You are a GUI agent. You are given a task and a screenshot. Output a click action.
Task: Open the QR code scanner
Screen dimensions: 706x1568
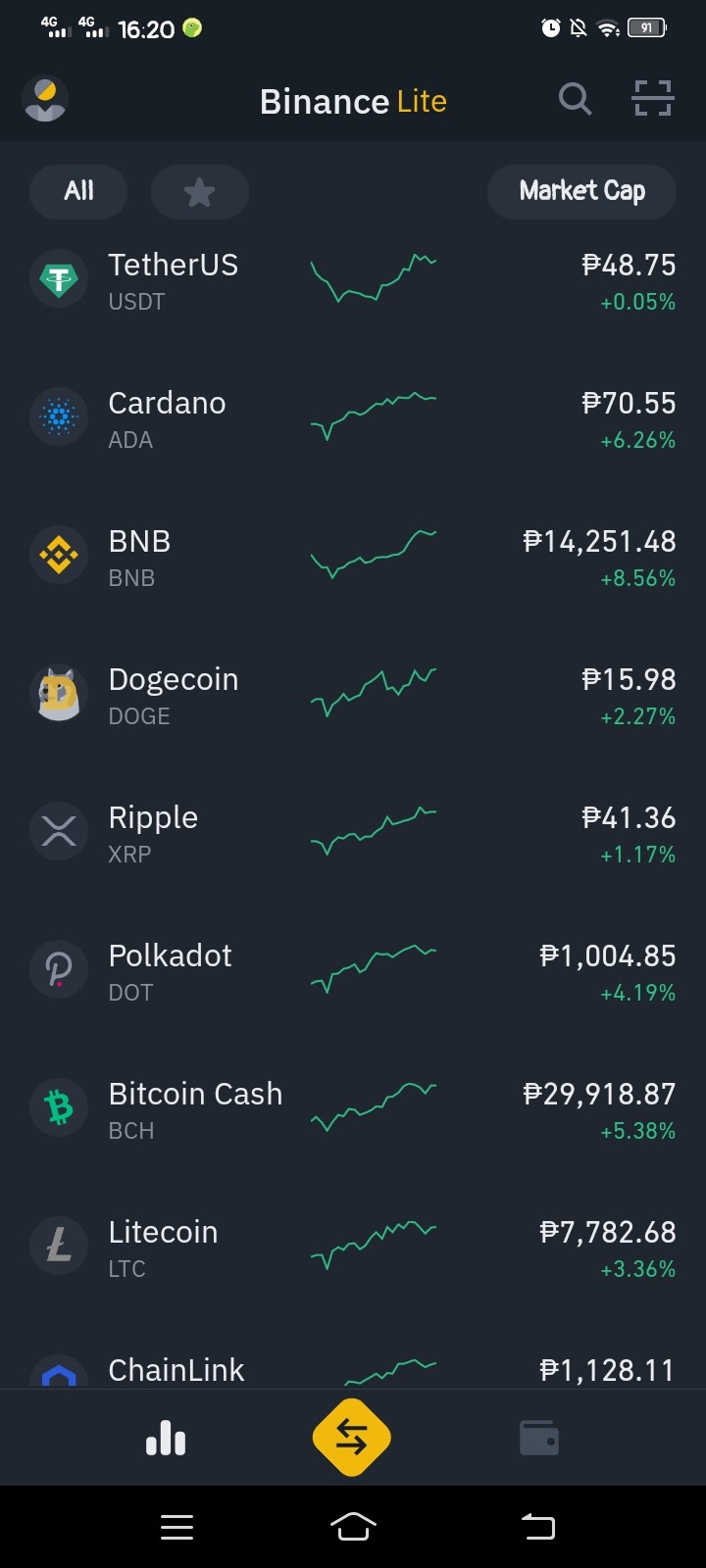click(x=652, y=99)
